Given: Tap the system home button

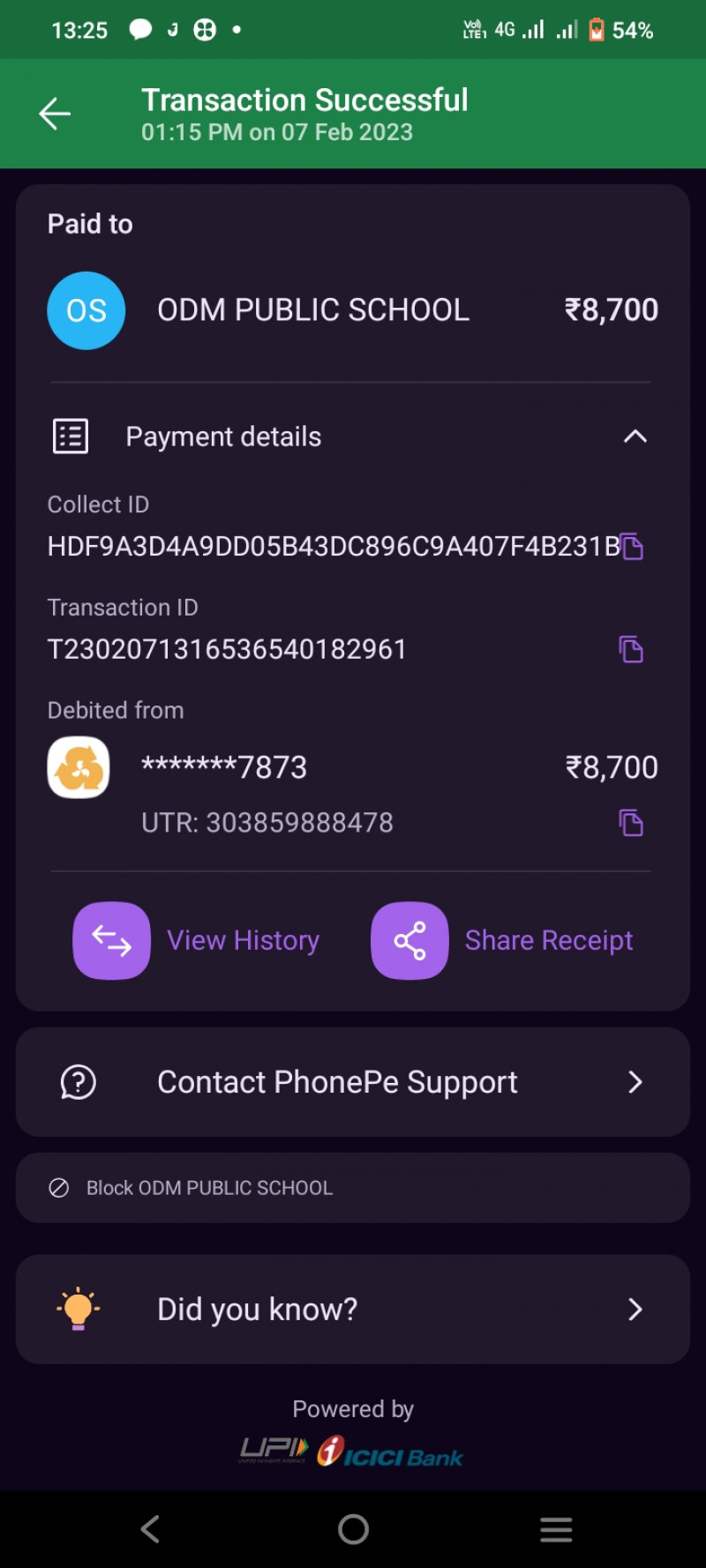Looking at the screenshot, I should [x=353, y=1528].
